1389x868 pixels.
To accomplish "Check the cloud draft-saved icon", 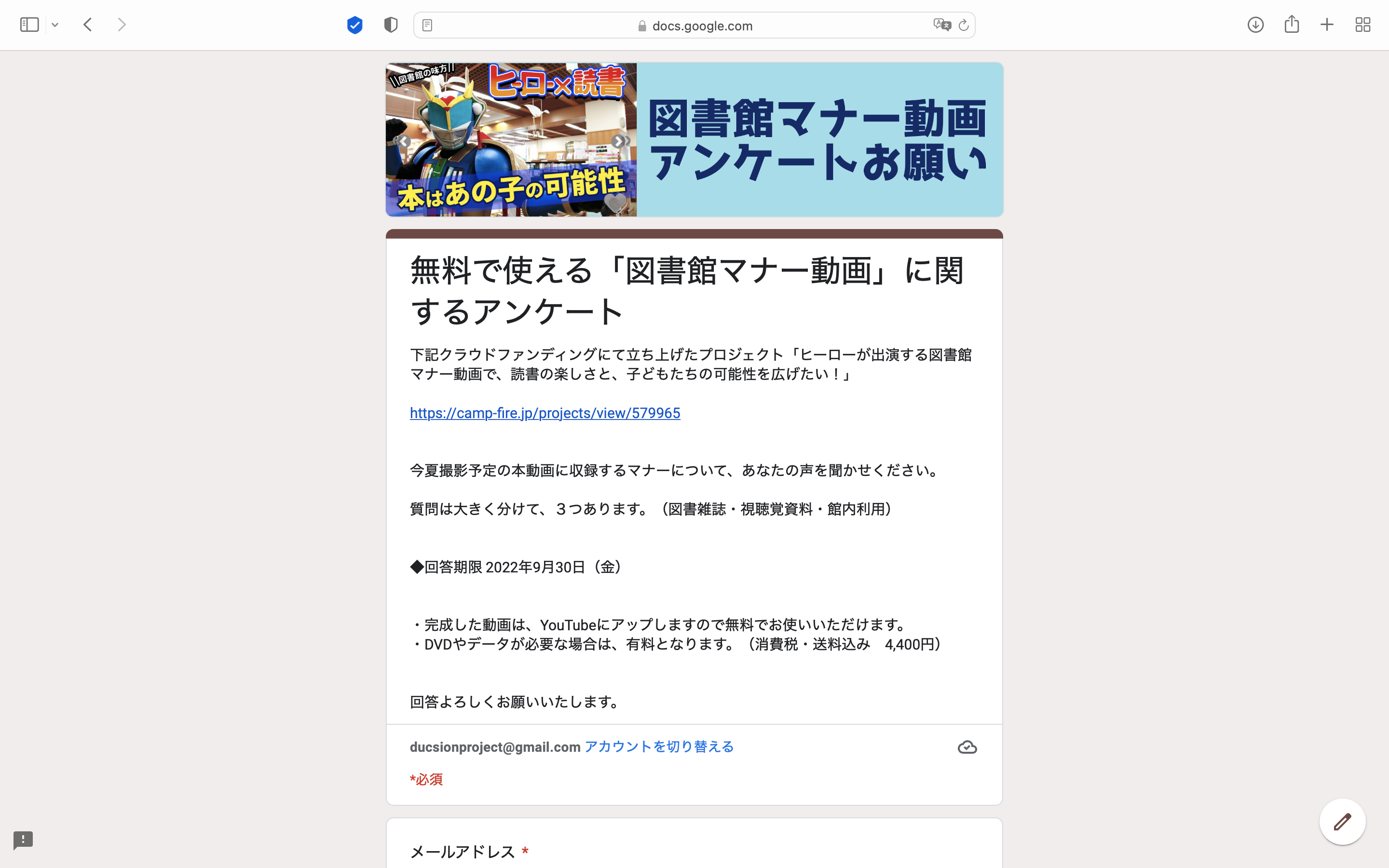I will click(967, 747).
